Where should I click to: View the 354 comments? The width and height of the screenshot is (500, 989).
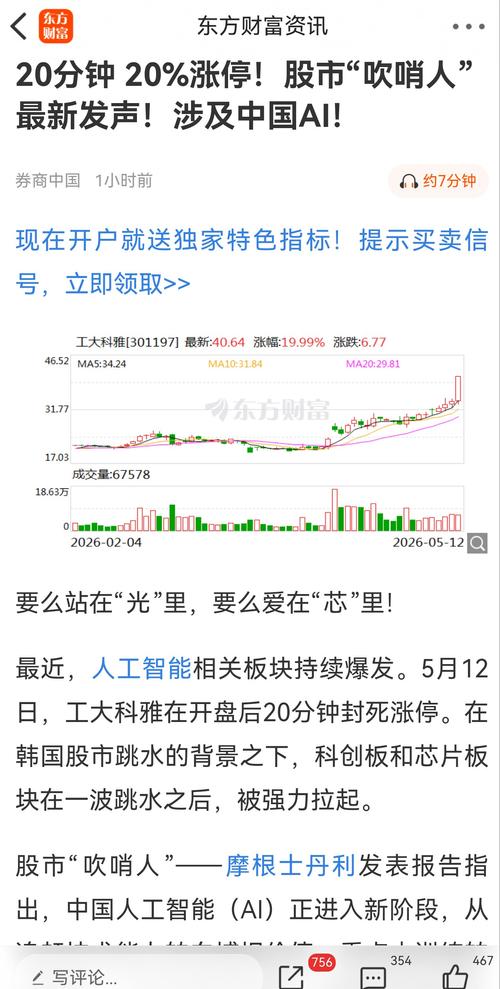tap(373, 977)
